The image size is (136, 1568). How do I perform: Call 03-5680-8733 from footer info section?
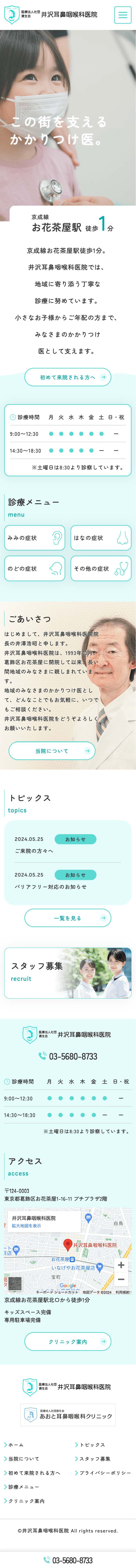tap(68, 1056)
